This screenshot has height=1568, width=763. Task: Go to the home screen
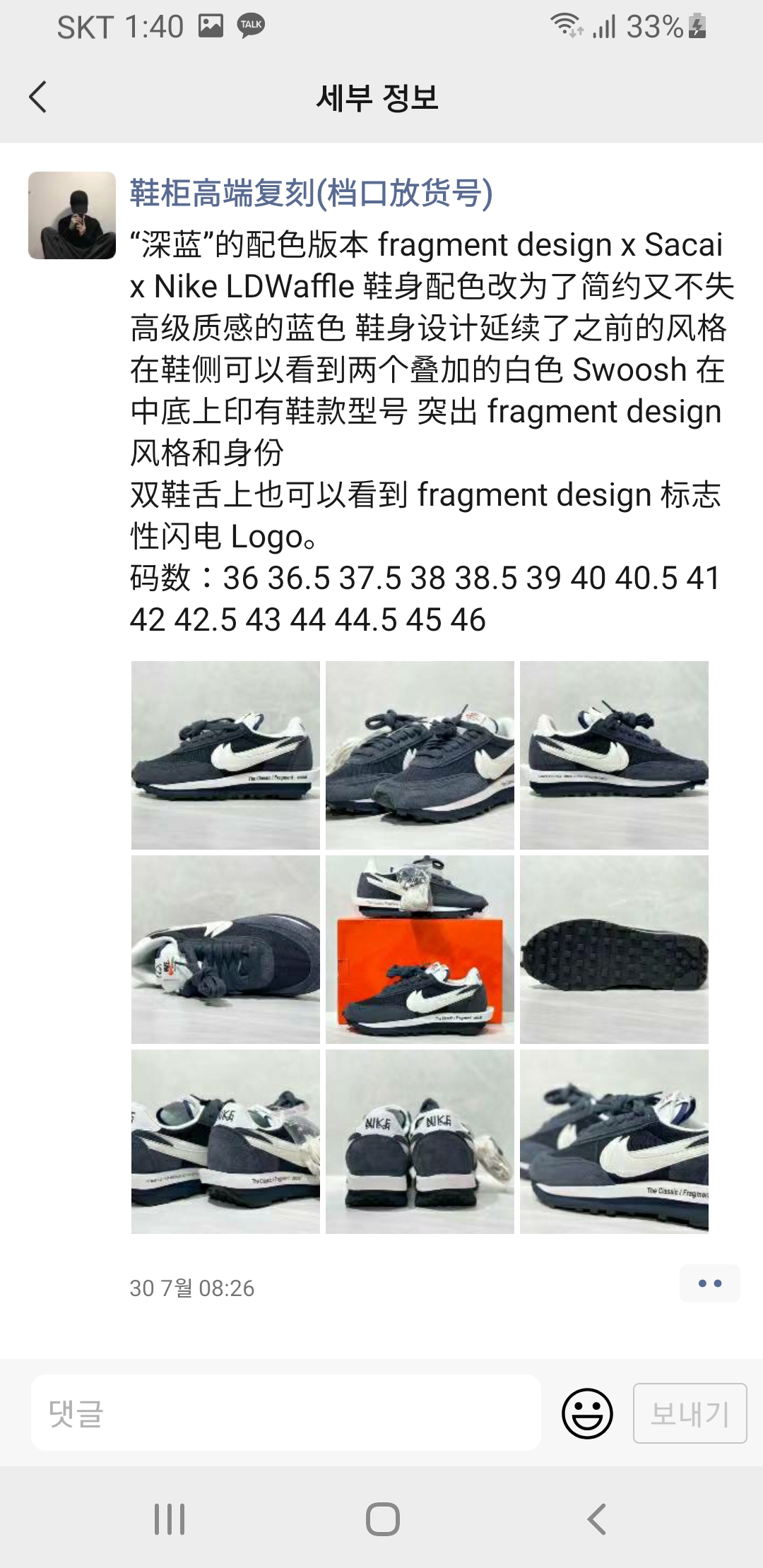(382, 1519)
